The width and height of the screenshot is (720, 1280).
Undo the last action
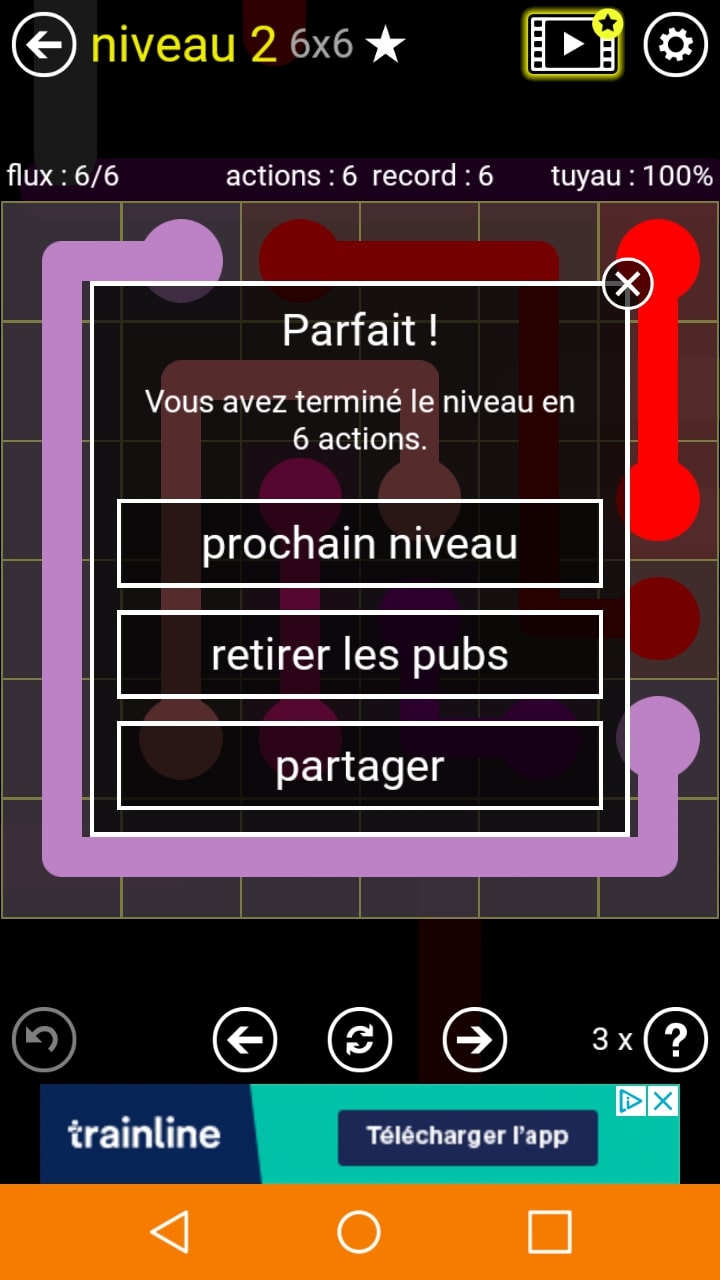pos(44,1040)
